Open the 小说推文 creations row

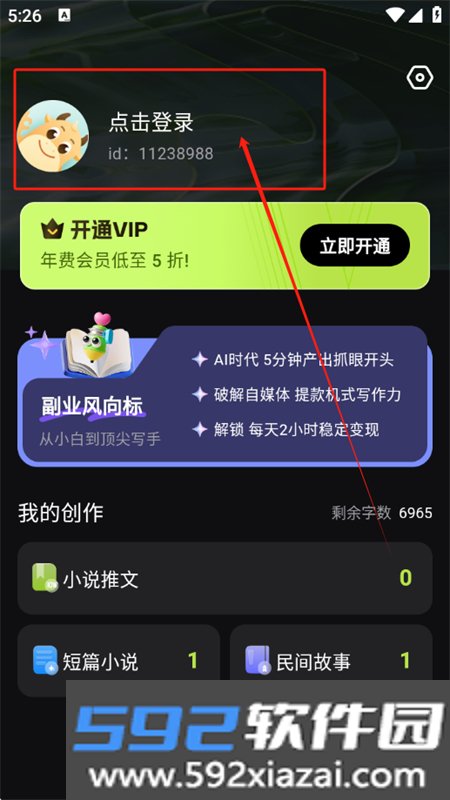(x=225, y=578)
